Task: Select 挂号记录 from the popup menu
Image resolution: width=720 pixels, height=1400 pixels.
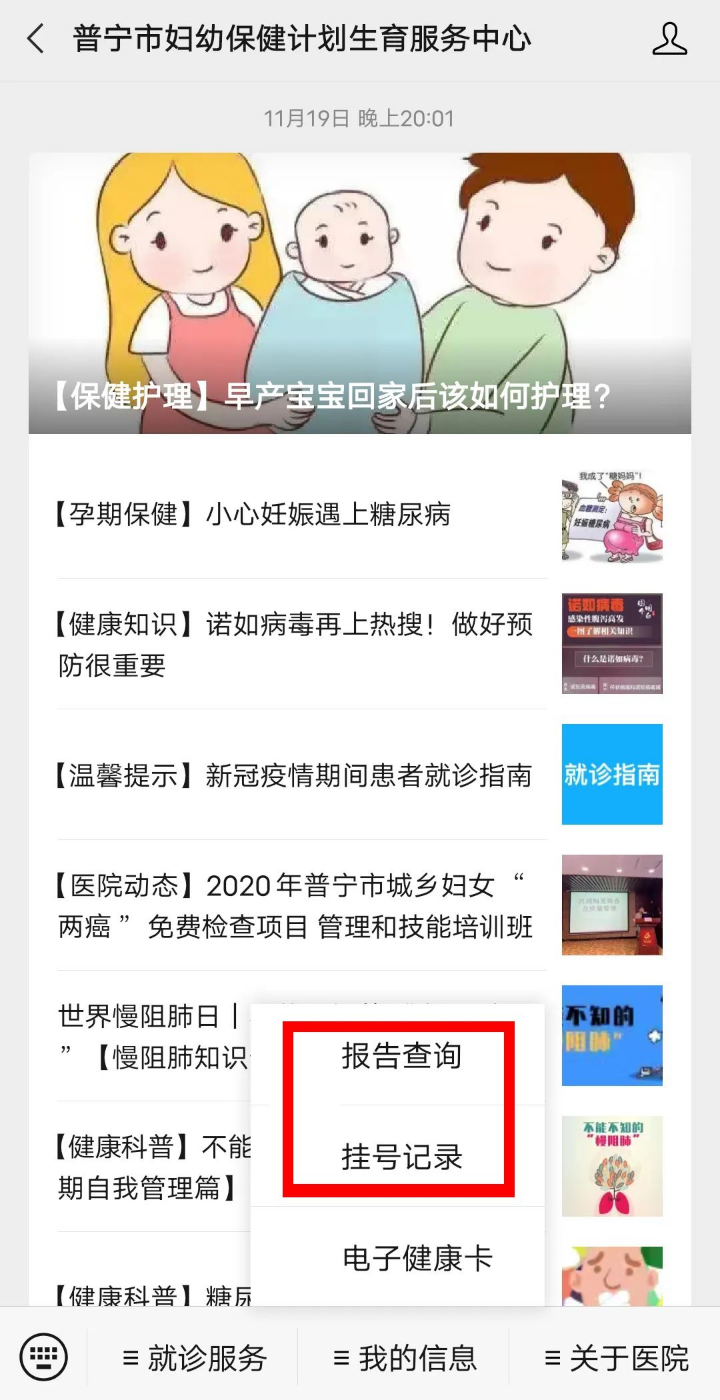Action: pos(401,1157)
